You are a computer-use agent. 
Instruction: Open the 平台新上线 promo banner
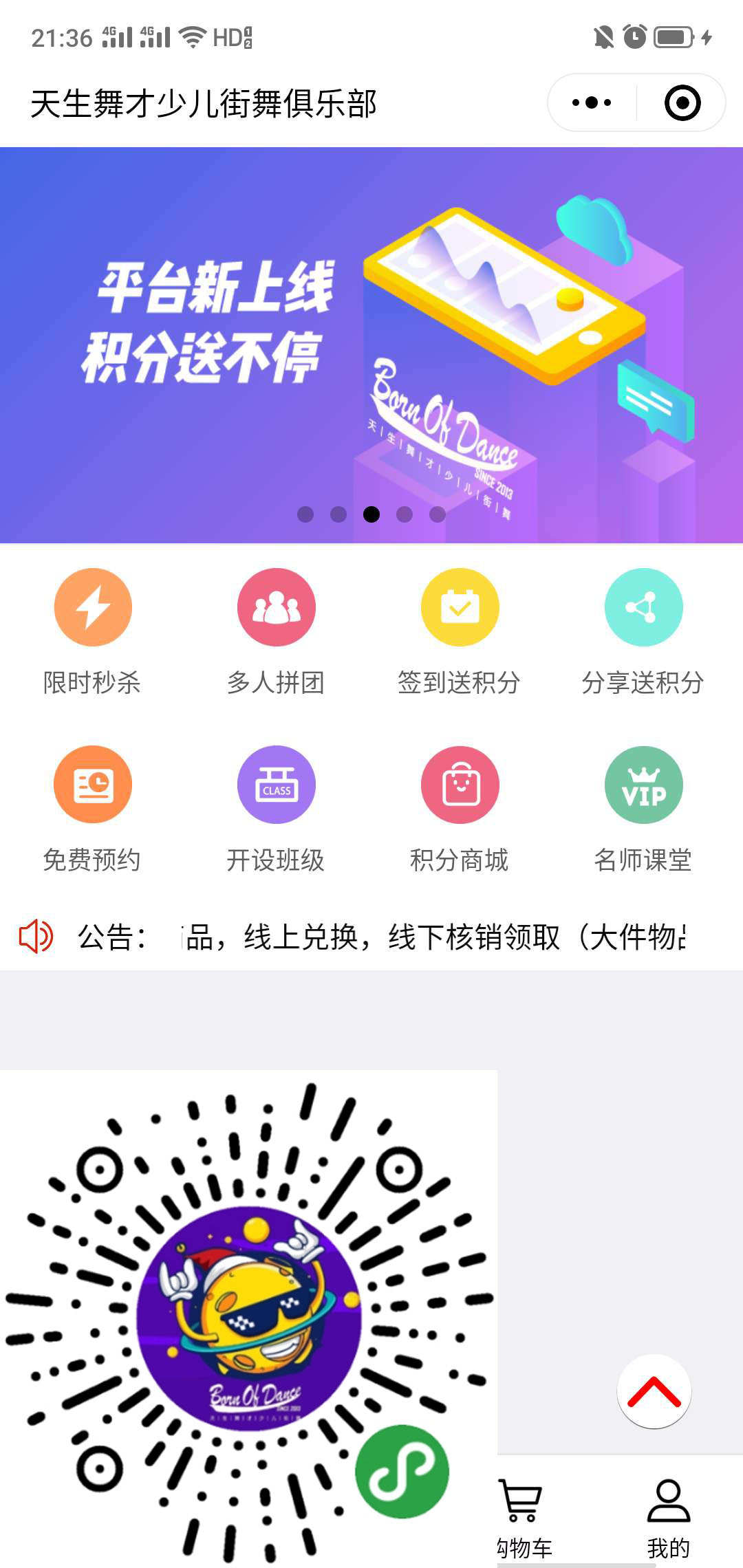coord(371,344)
